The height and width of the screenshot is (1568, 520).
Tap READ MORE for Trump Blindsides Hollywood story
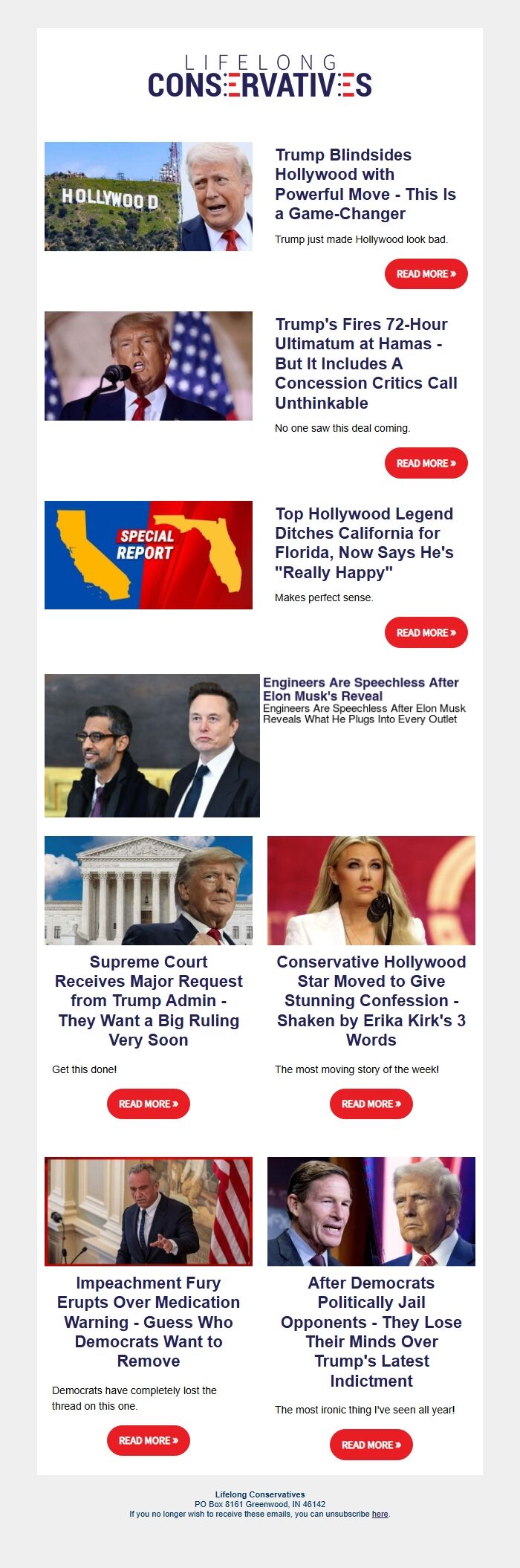pos(426,274)
